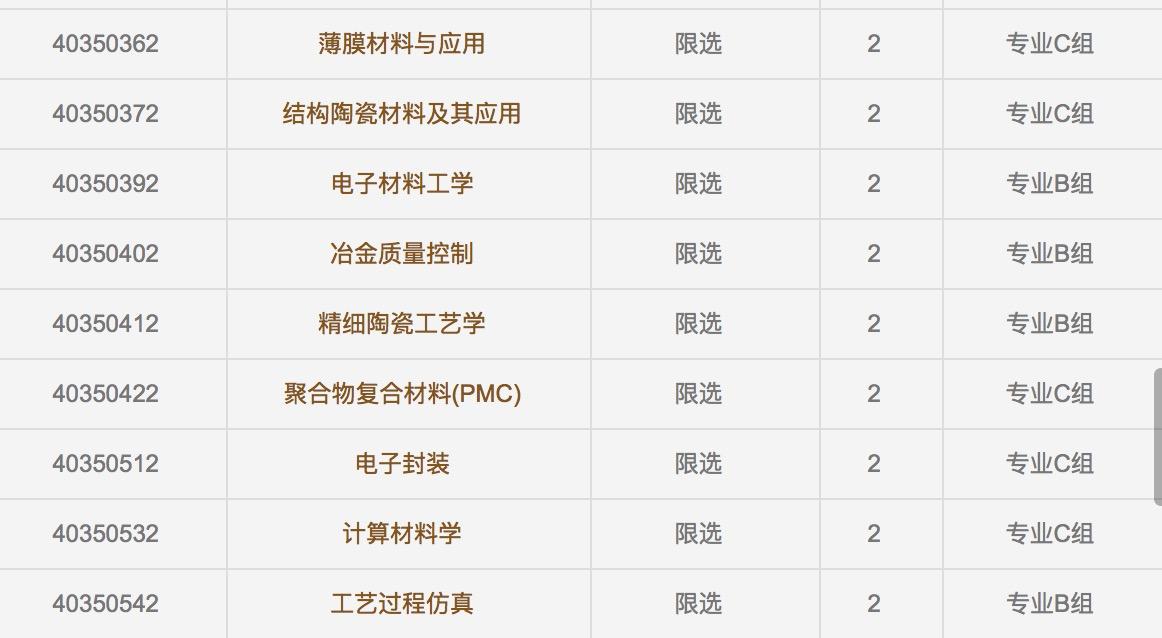1162x638 pixels.
Task: Open the 聚合物复合材料(PMC) course link
Action: (402, 394)
